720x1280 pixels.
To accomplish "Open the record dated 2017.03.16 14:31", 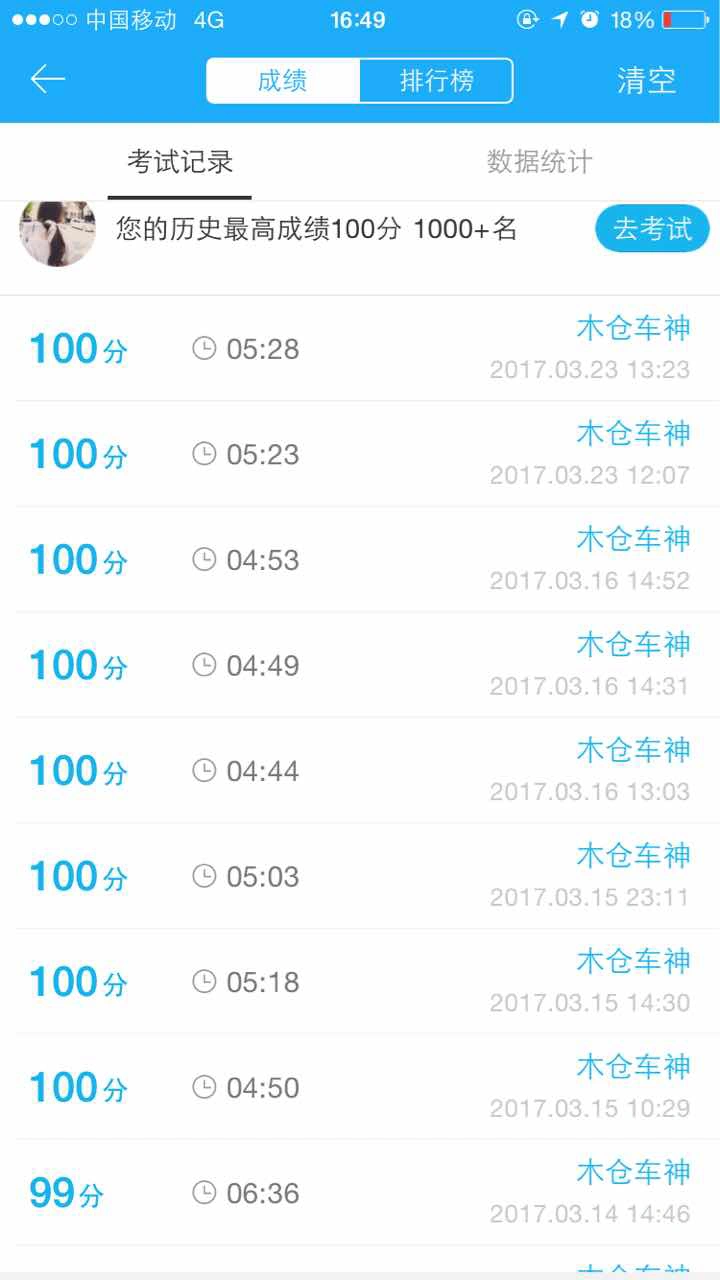I will 360,665.
